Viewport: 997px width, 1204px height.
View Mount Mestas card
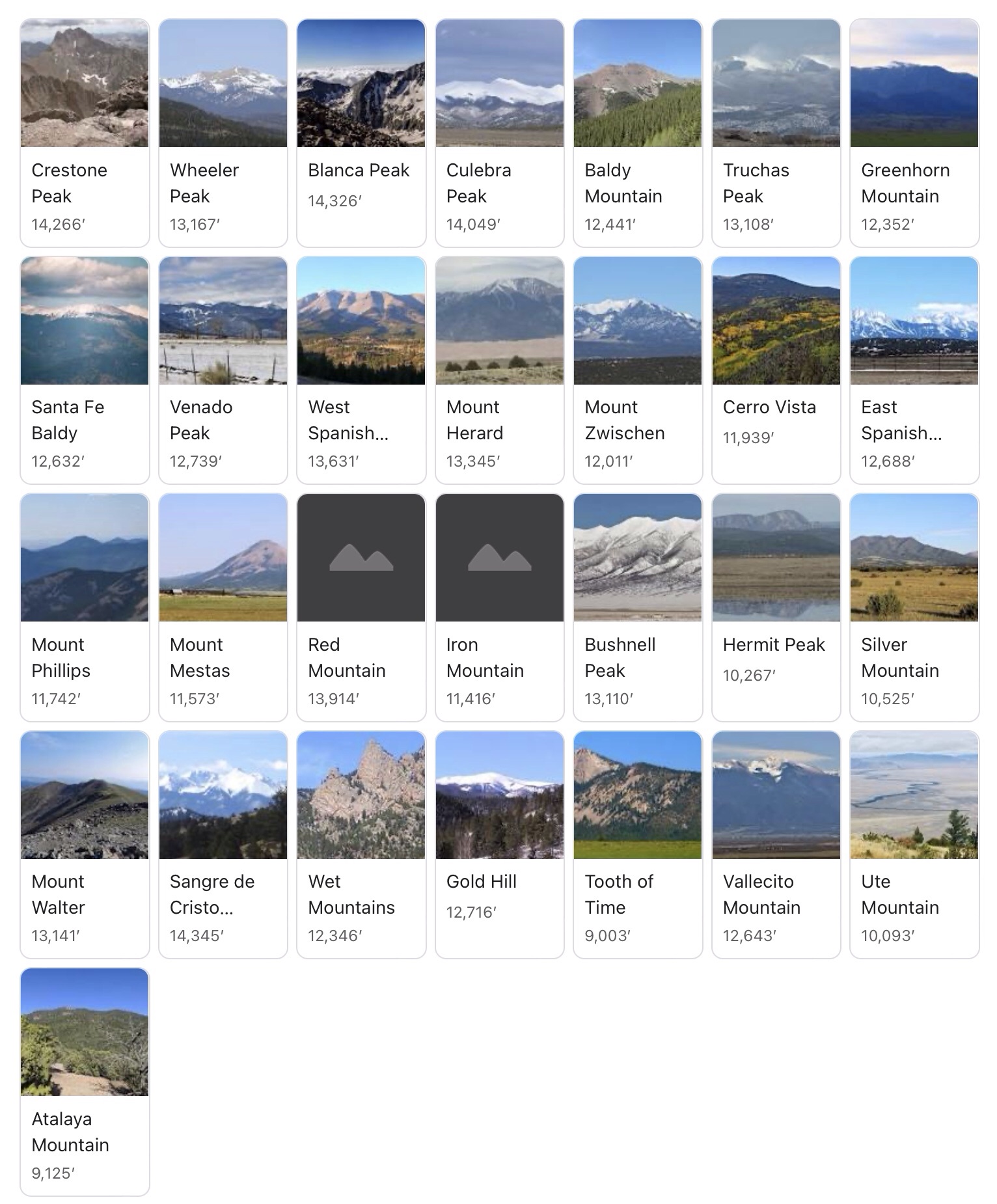pyautogui.click(x=223, y=607)
